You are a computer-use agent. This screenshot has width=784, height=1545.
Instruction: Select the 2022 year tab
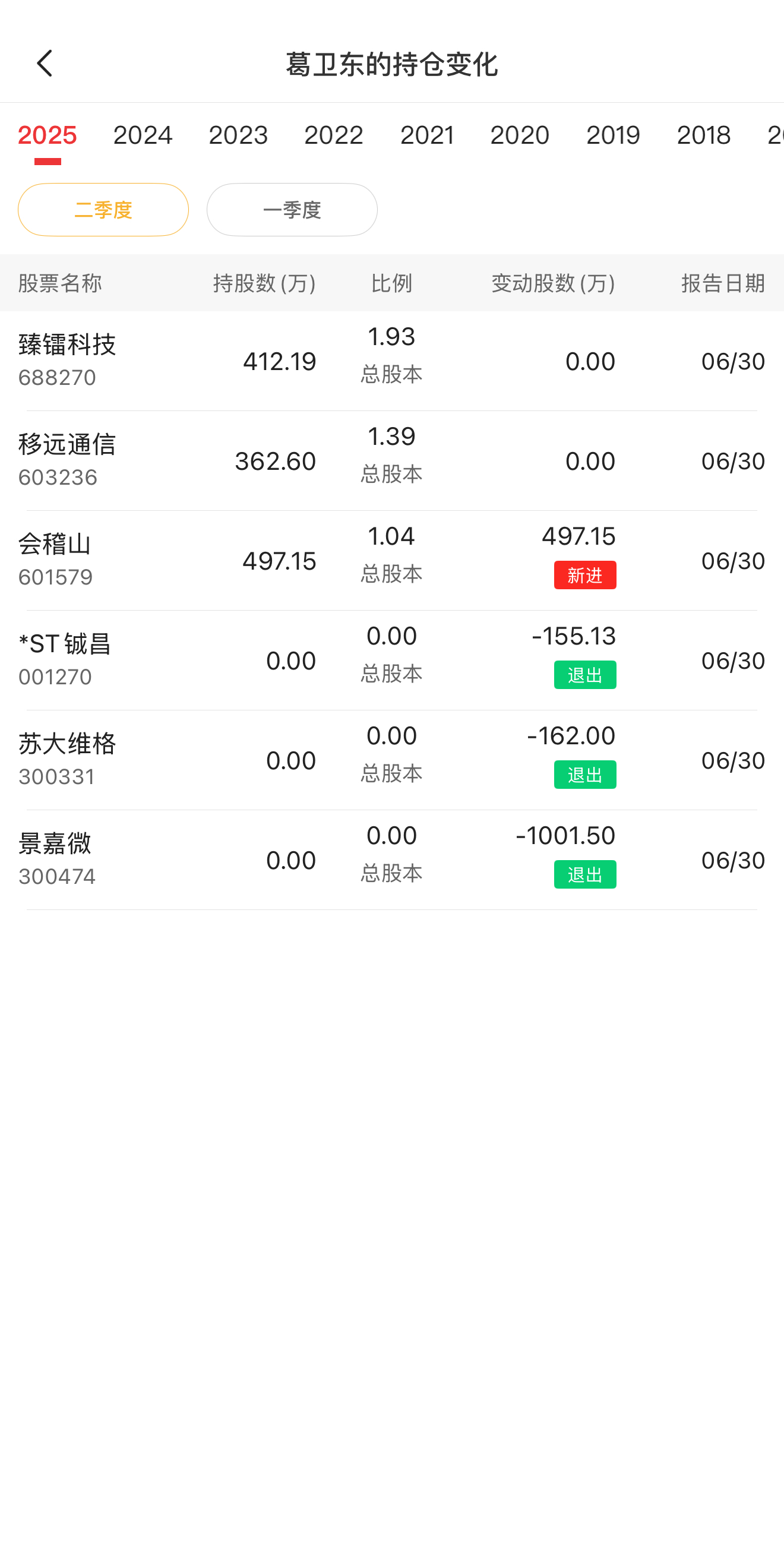tap(334, 135)
